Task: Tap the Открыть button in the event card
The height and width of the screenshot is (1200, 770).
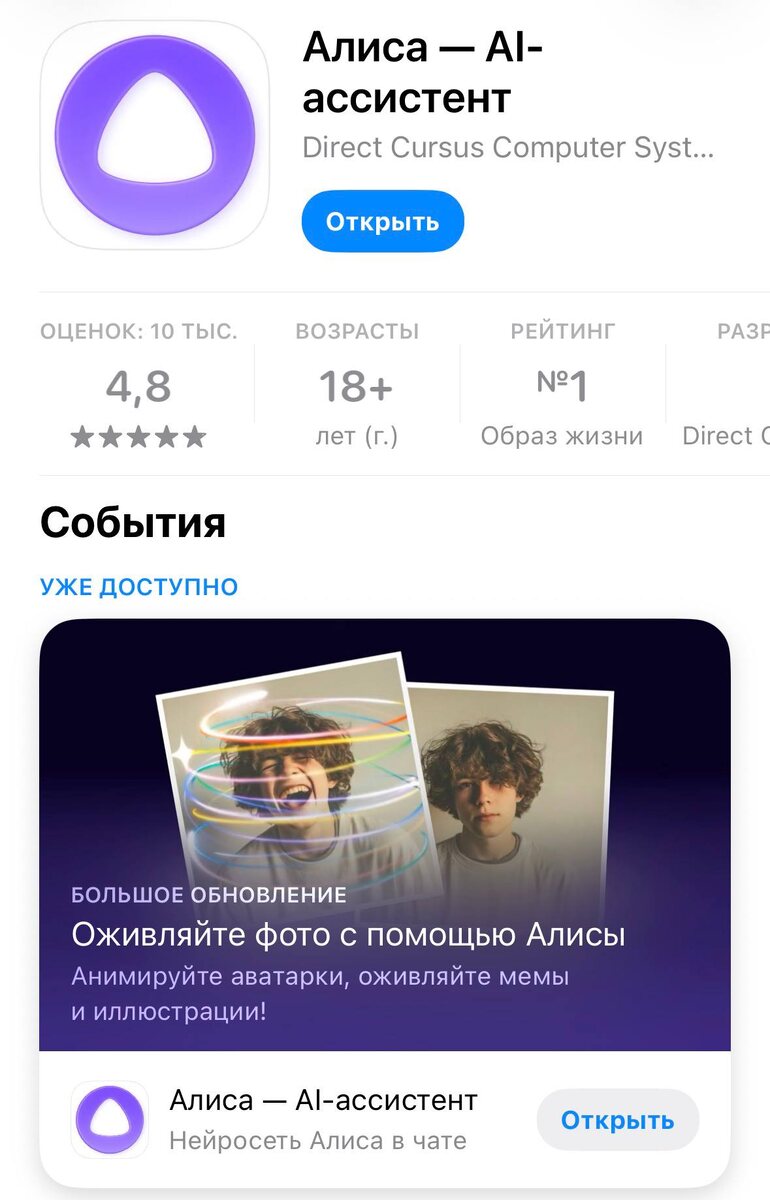Action: (x=617, y=1120)
